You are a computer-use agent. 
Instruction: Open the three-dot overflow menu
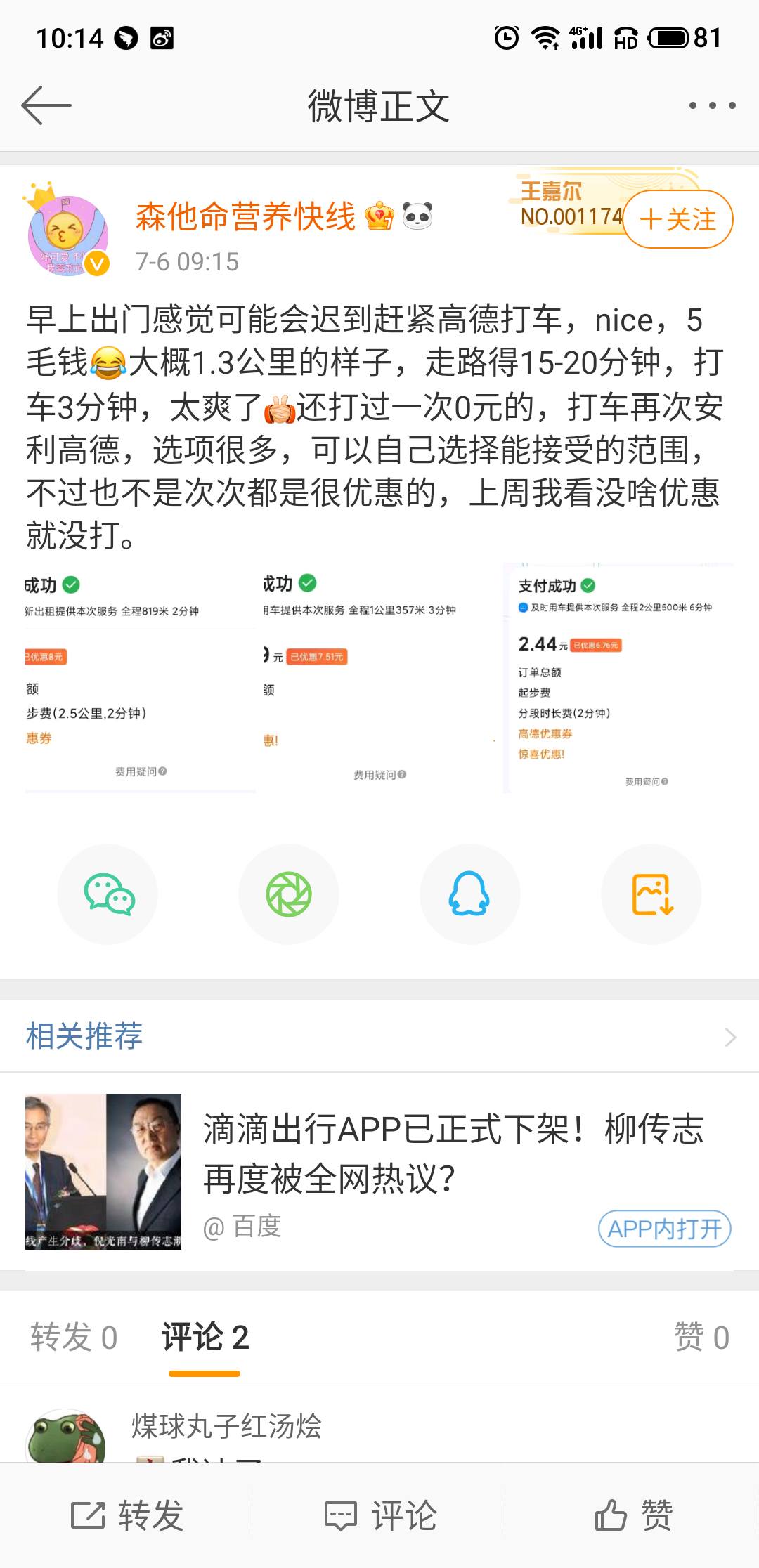(x=712, y=105)
